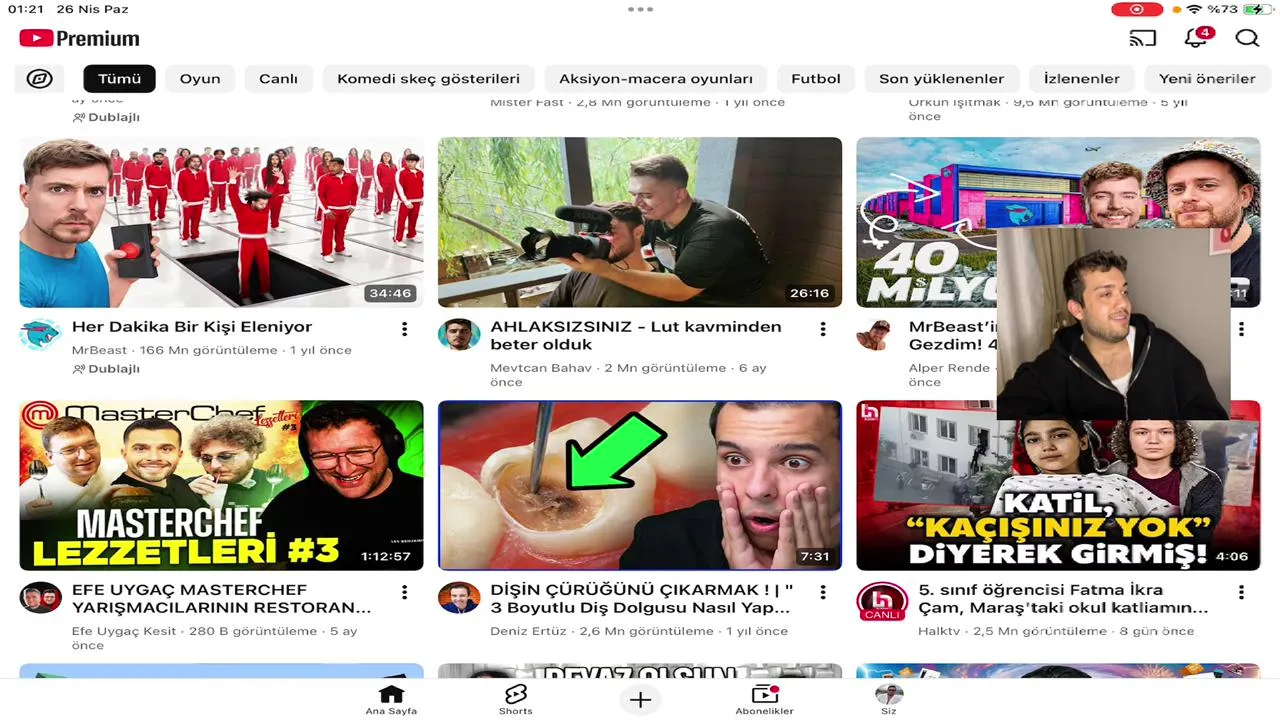This screenshot has width=1280, height=720.
Task: Filter by Son yüklenenler
Action: (941, 79)
